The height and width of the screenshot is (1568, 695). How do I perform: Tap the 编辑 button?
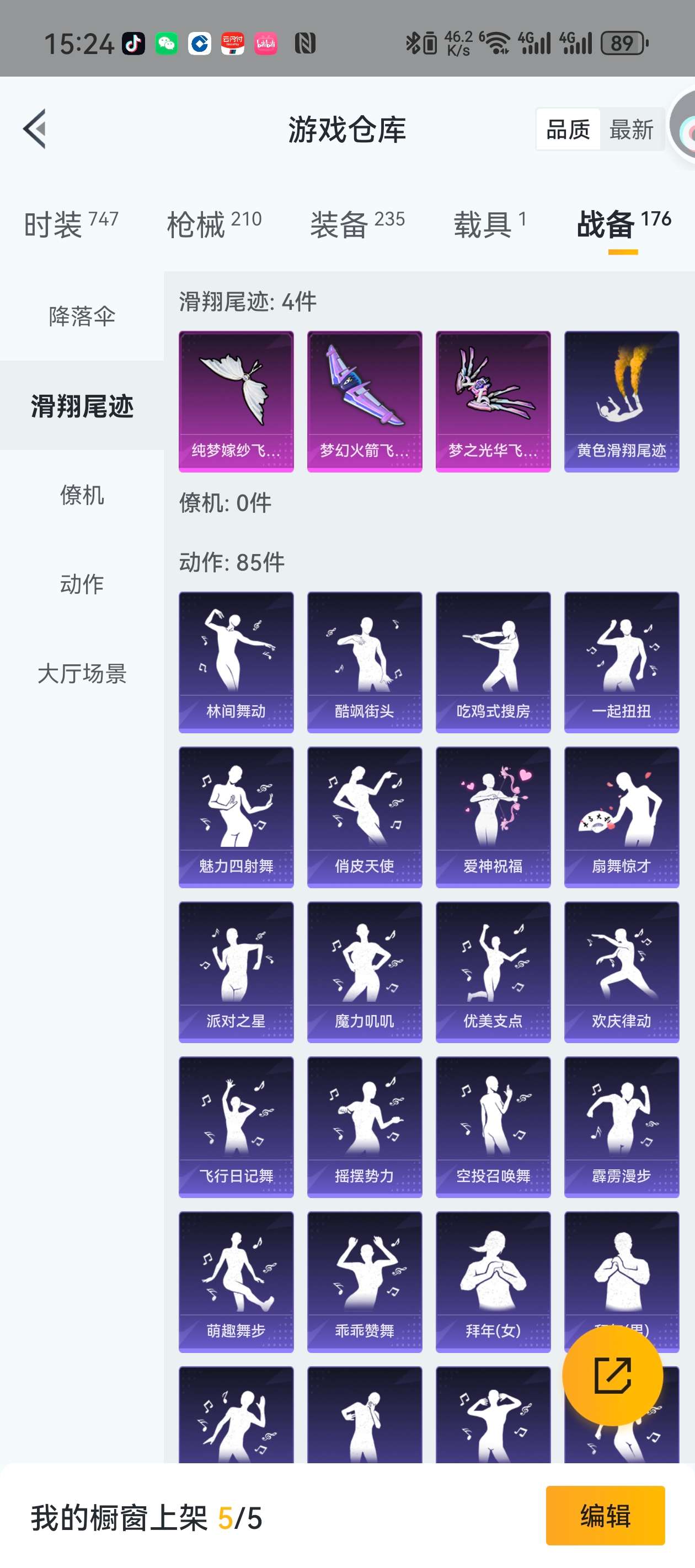point(605,1515)
